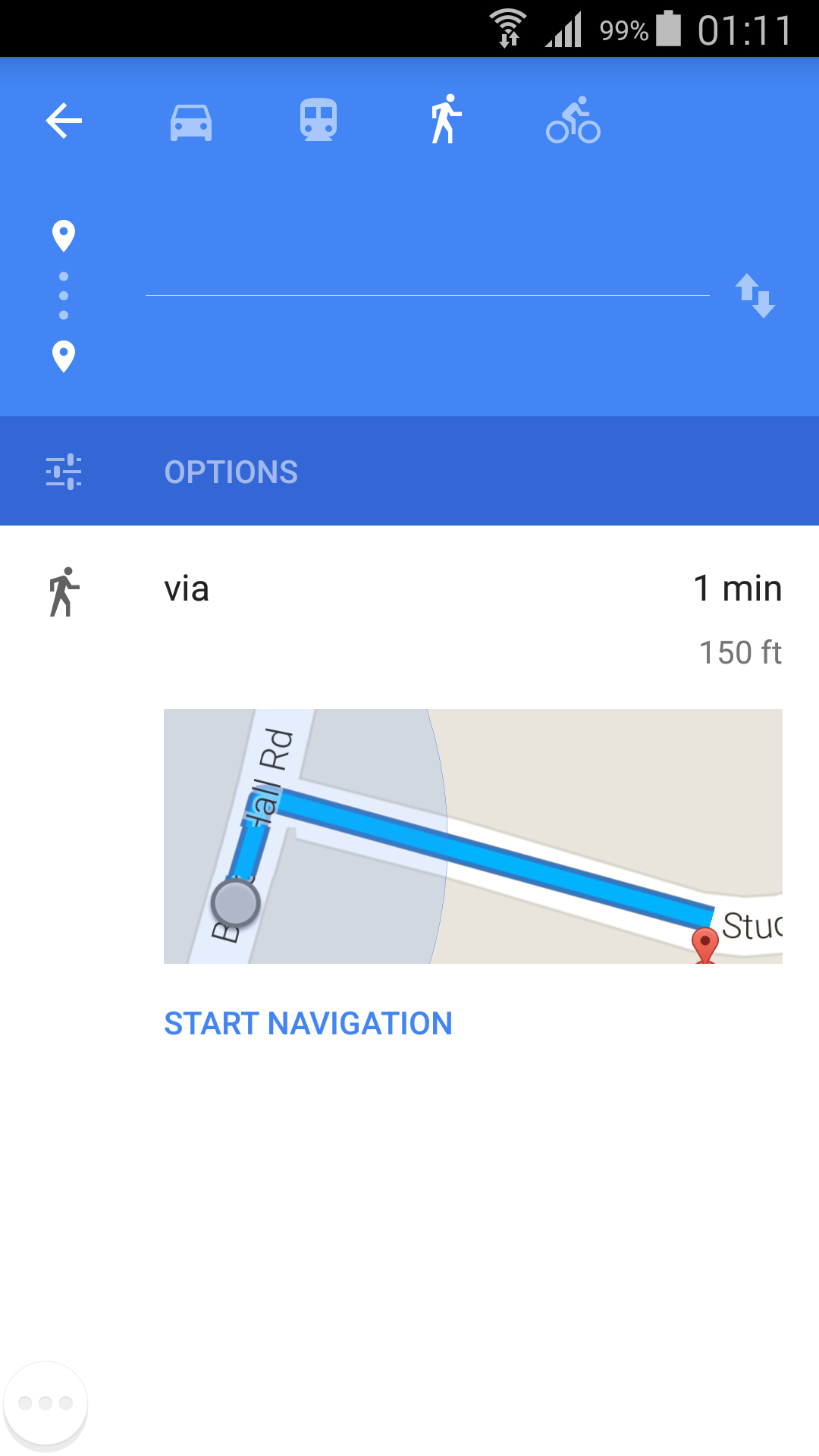The height and width of the screenshot is (1456, 819).
Task: Select the public transit directions mode
Action: pos(318,120)
